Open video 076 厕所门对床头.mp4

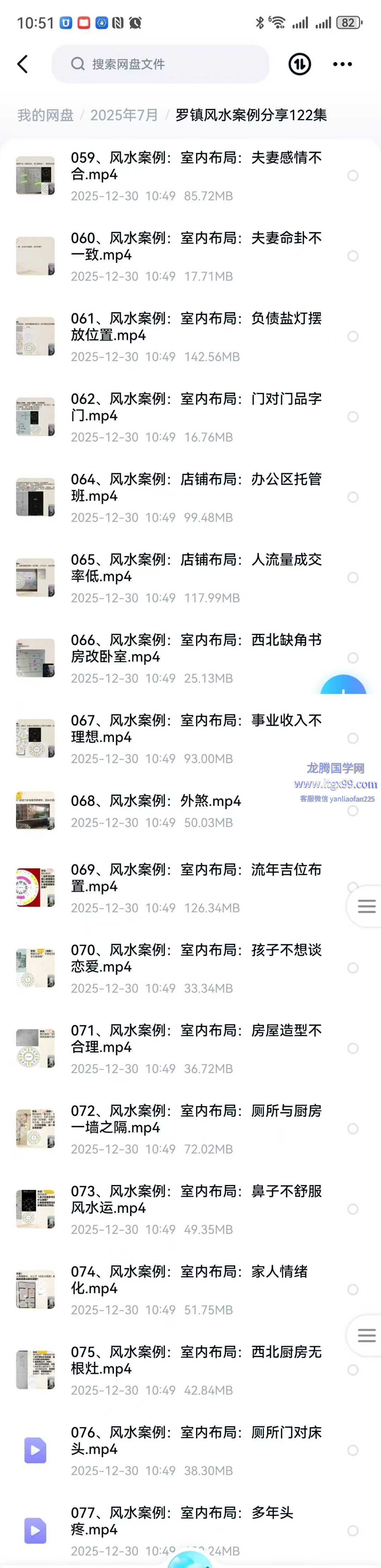click(196, 1441)
